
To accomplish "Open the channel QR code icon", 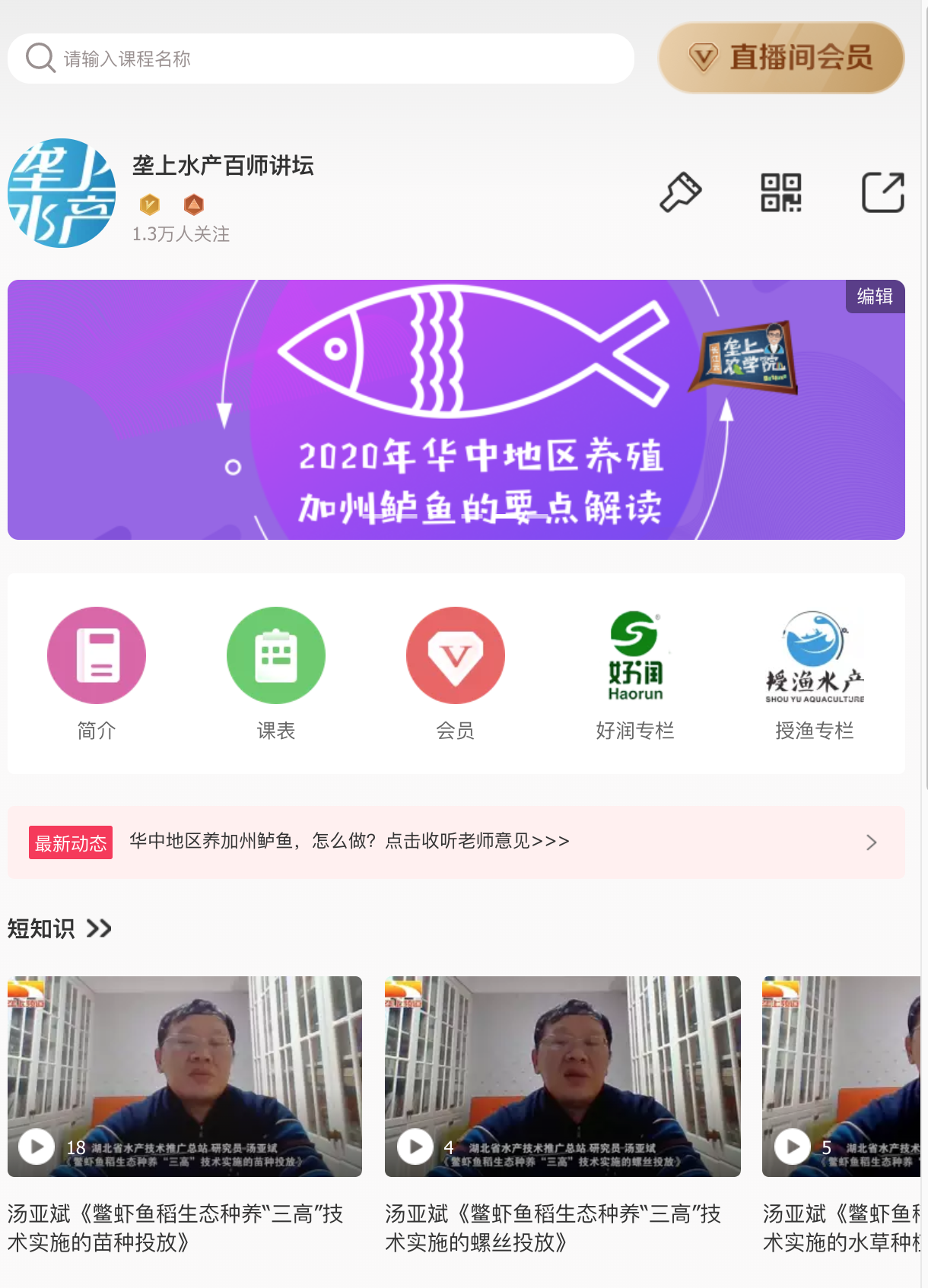I will (781, 192).
